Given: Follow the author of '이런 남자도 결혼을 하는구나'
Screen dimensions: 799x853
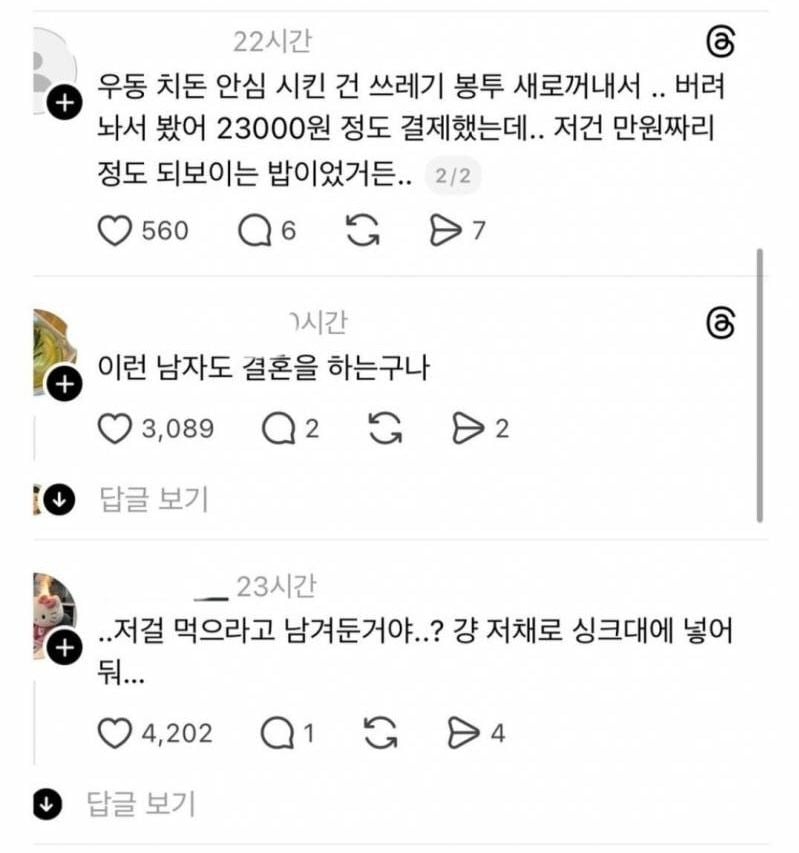Looking at the screenshot, I should coord(63,384).
